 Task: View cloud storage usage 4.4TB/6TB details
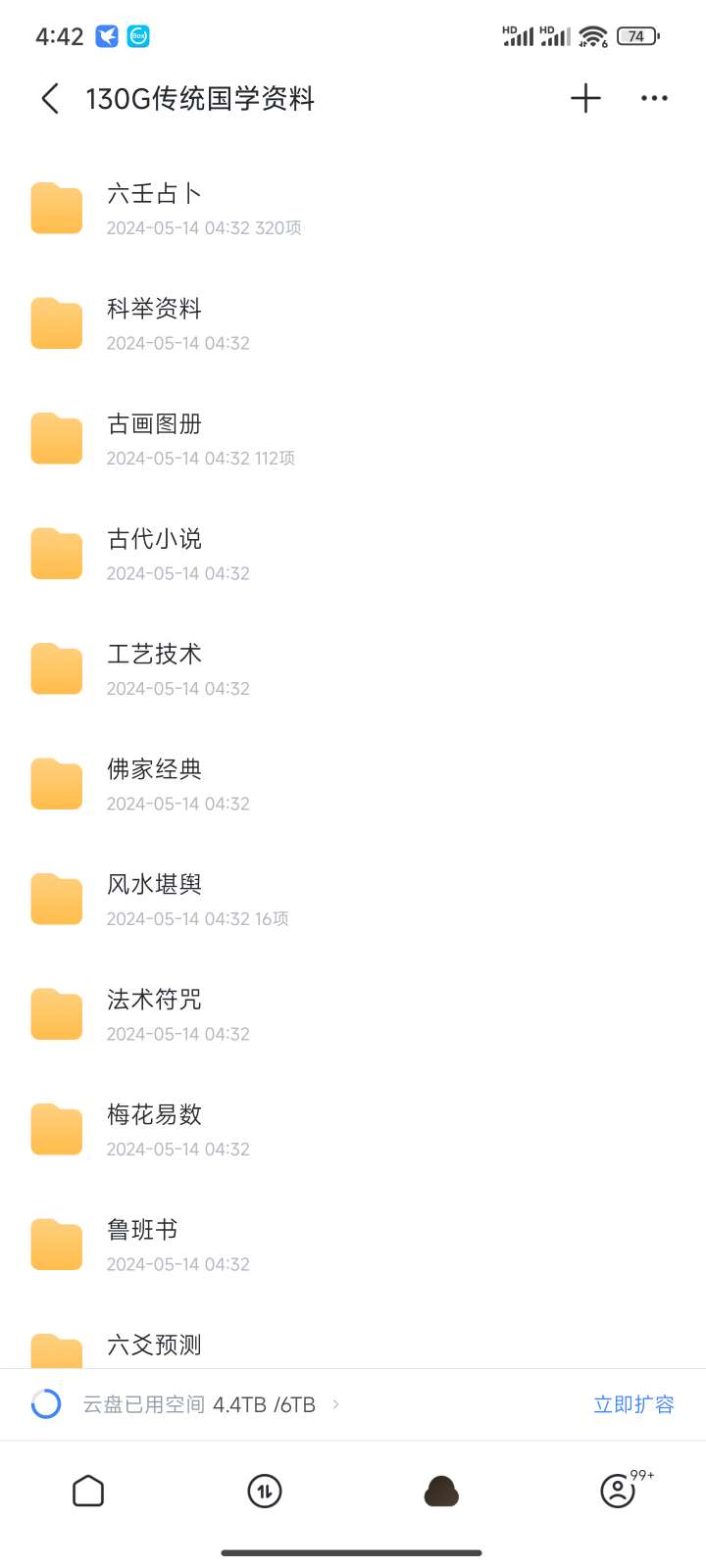(186, 1404)
